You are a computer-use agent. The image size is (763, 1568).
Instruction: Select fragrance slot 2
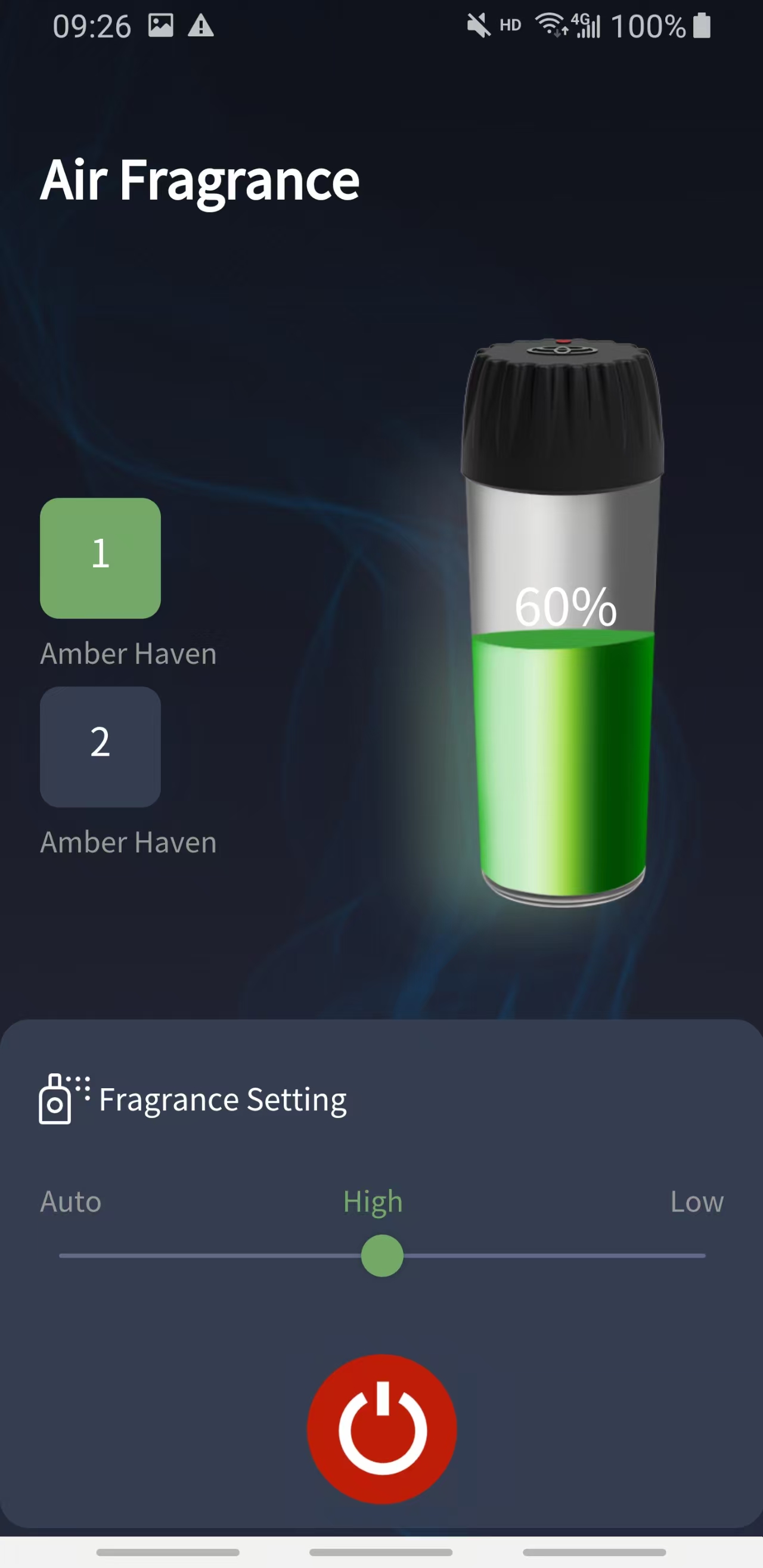point(101,746)
